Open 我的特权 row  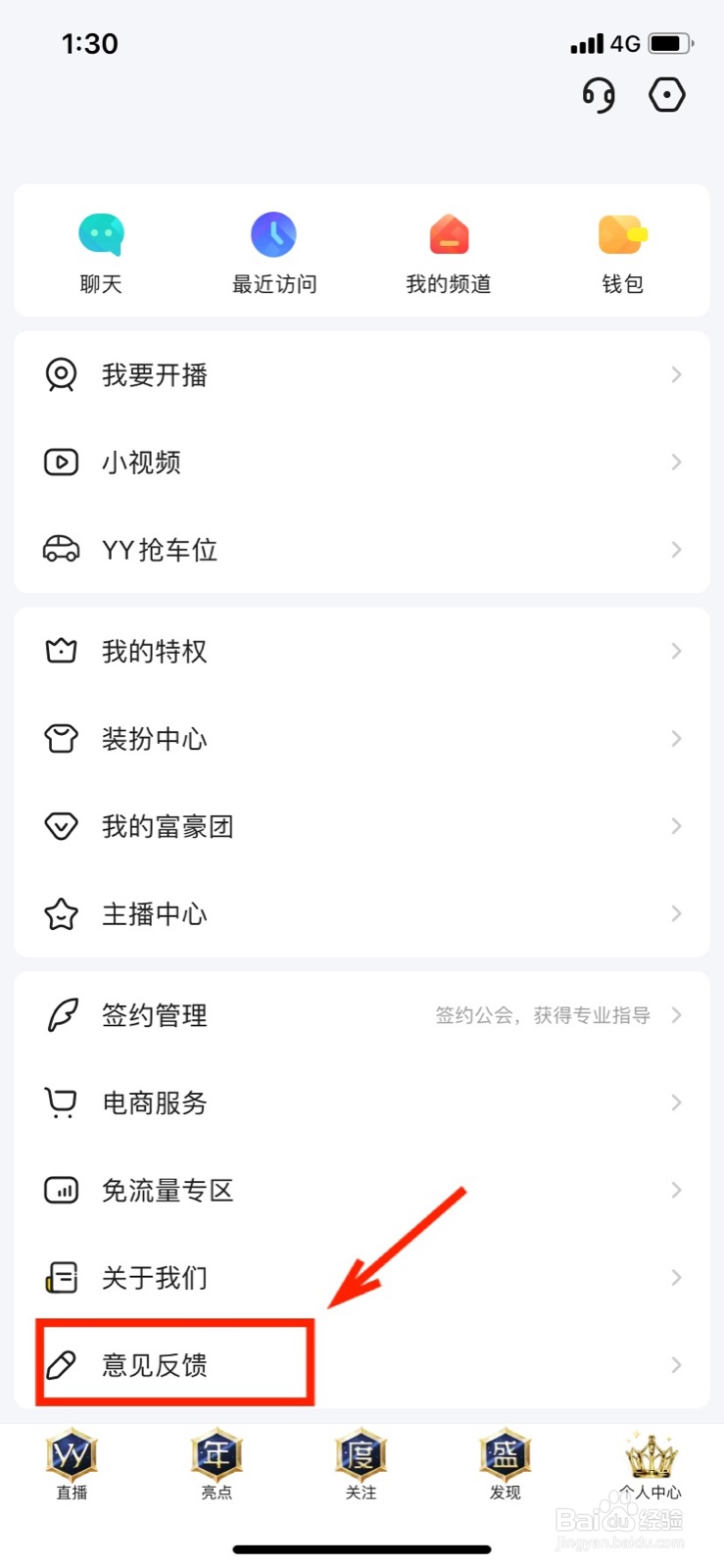[362, 651]
